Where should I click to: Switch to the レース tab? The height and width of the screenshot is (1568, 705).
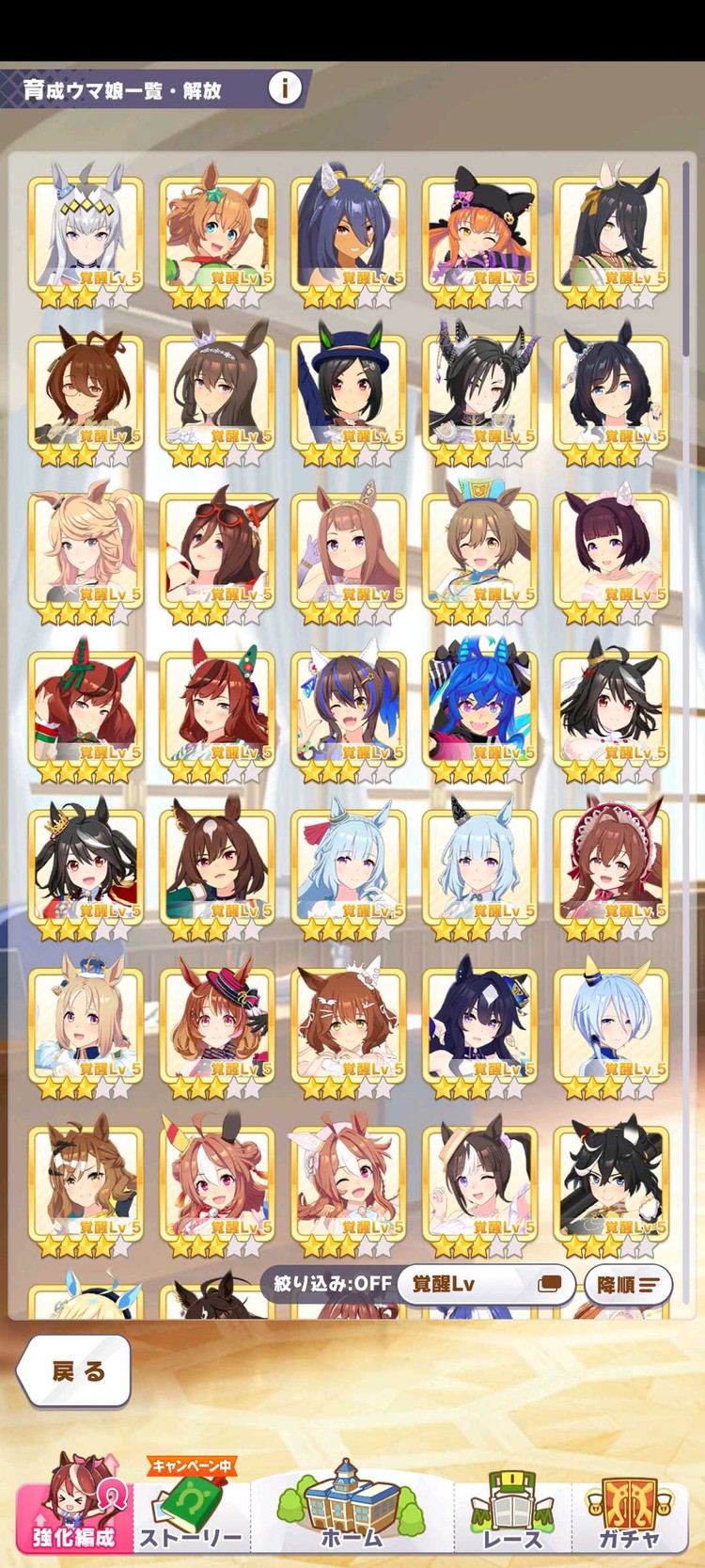point(512,1507)
